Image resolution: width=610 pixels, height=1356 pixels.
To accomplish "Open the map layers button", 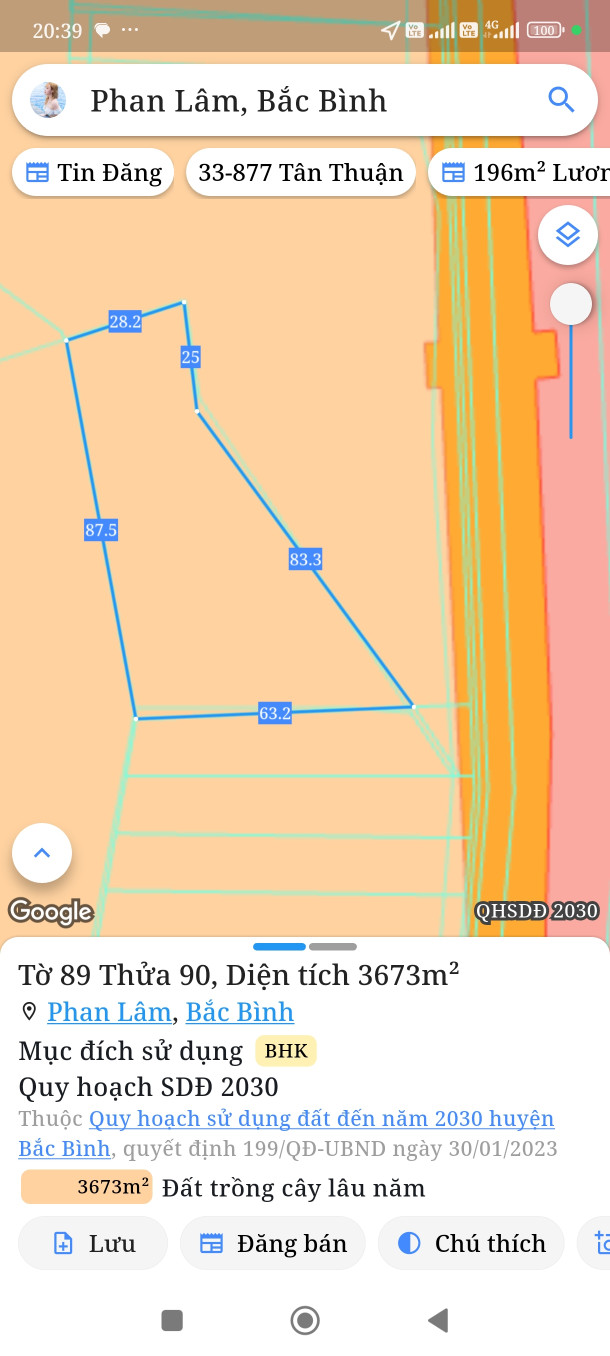I will coord(568,235).
